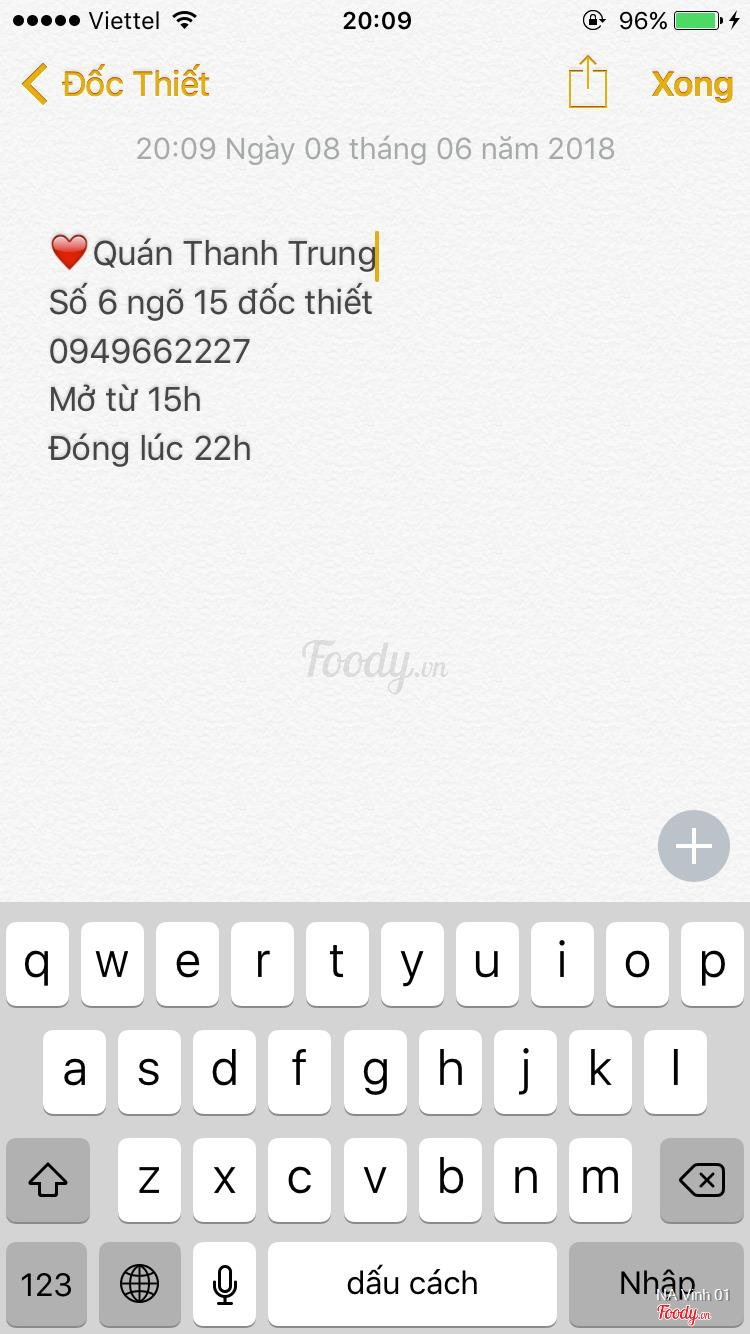
Task: Switch to the 123 numeric keyboard
Action: coord(47,1284)
